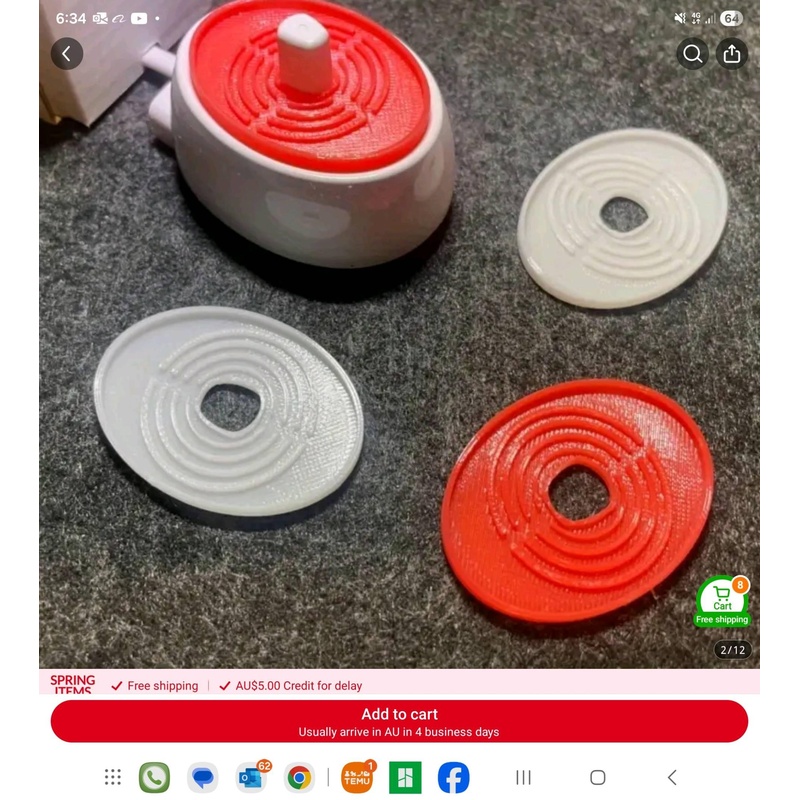
Task: Launch the Phone app from the taskbar
Action: pyautogui.click(x=154, y=777)
